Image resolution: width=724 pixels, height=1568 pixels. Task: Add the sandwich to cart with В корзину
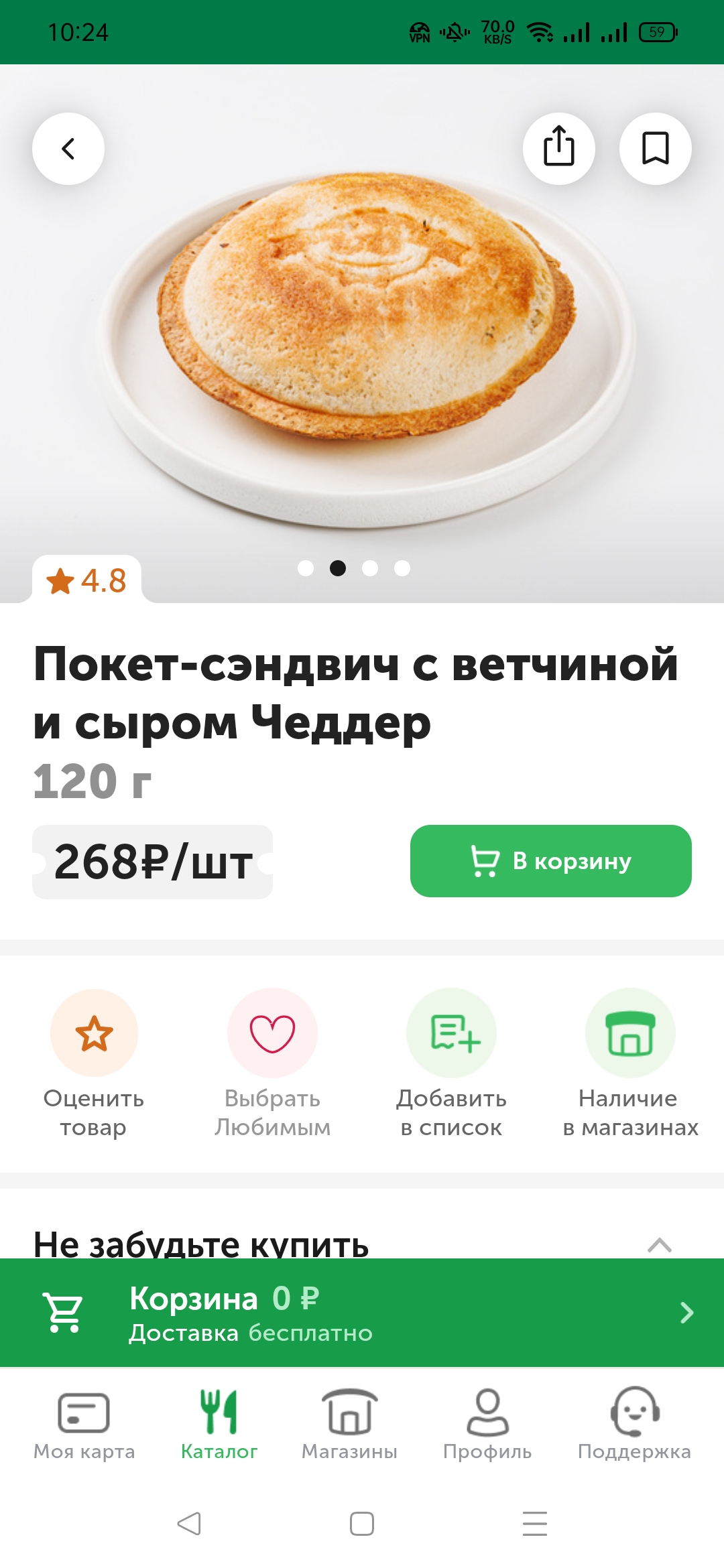click(x=550, y=861)
